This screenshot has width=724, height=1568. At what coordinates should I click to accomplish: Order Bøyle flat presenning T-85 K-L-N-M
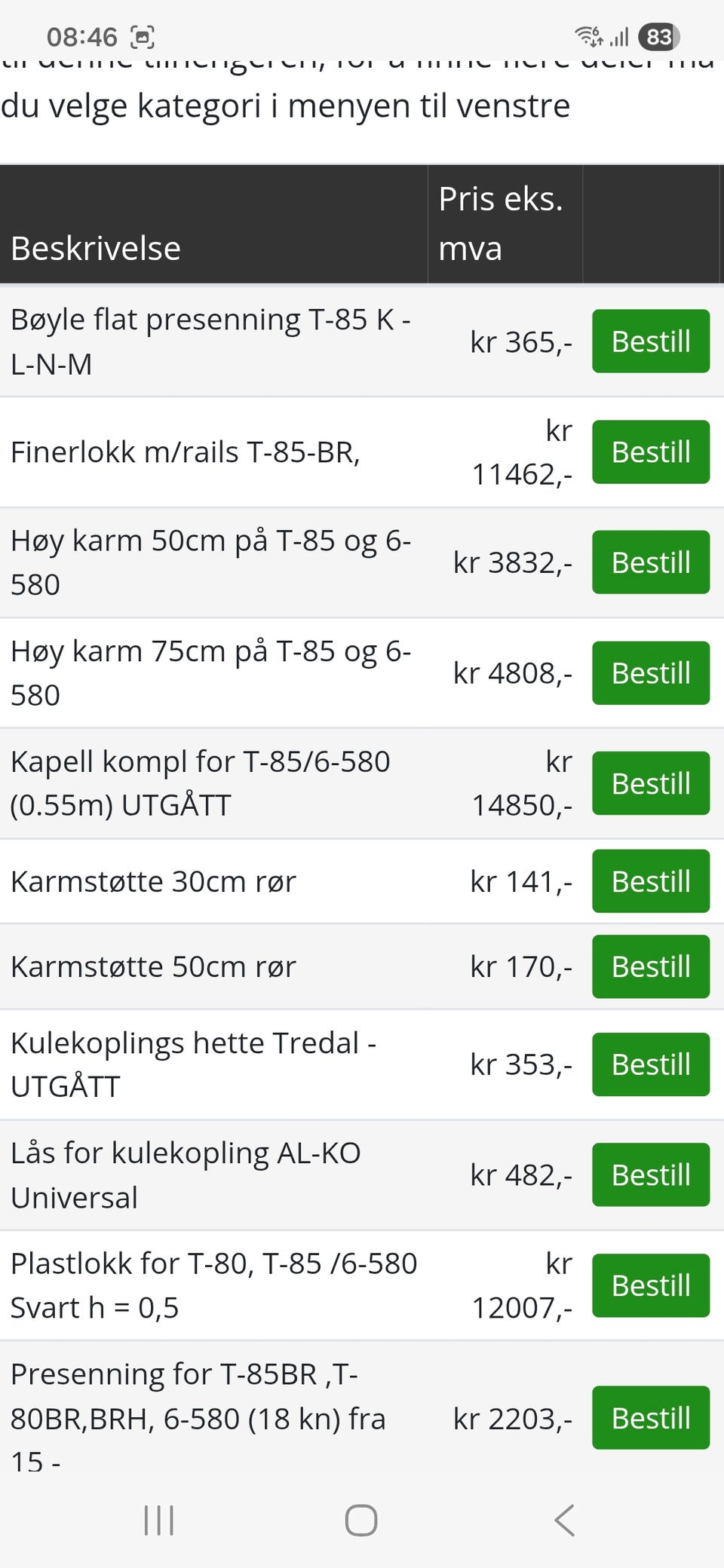[x=650, y=341]
